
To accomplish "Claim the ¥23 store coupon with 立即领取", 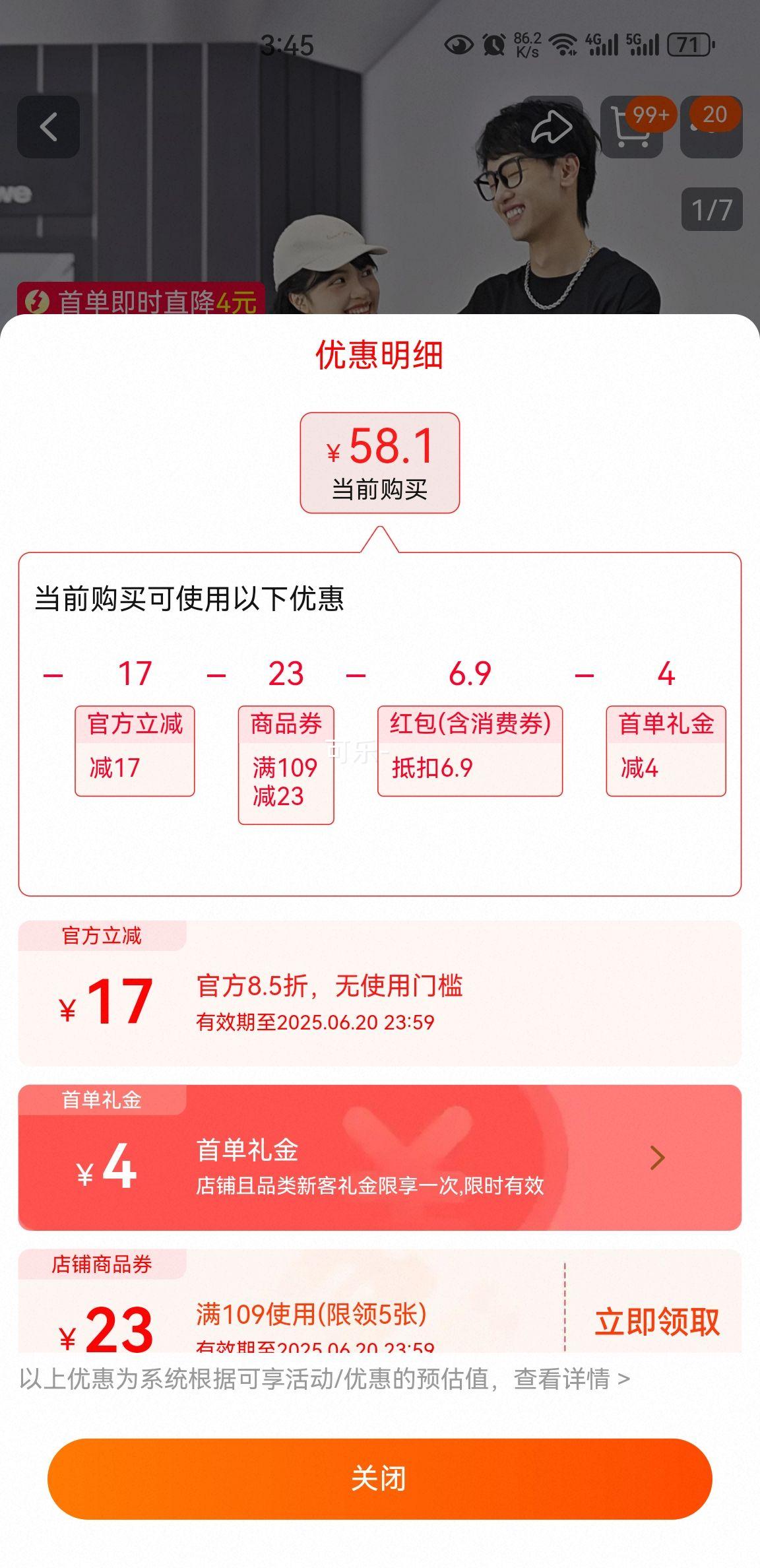I will tap(656, 1322).
